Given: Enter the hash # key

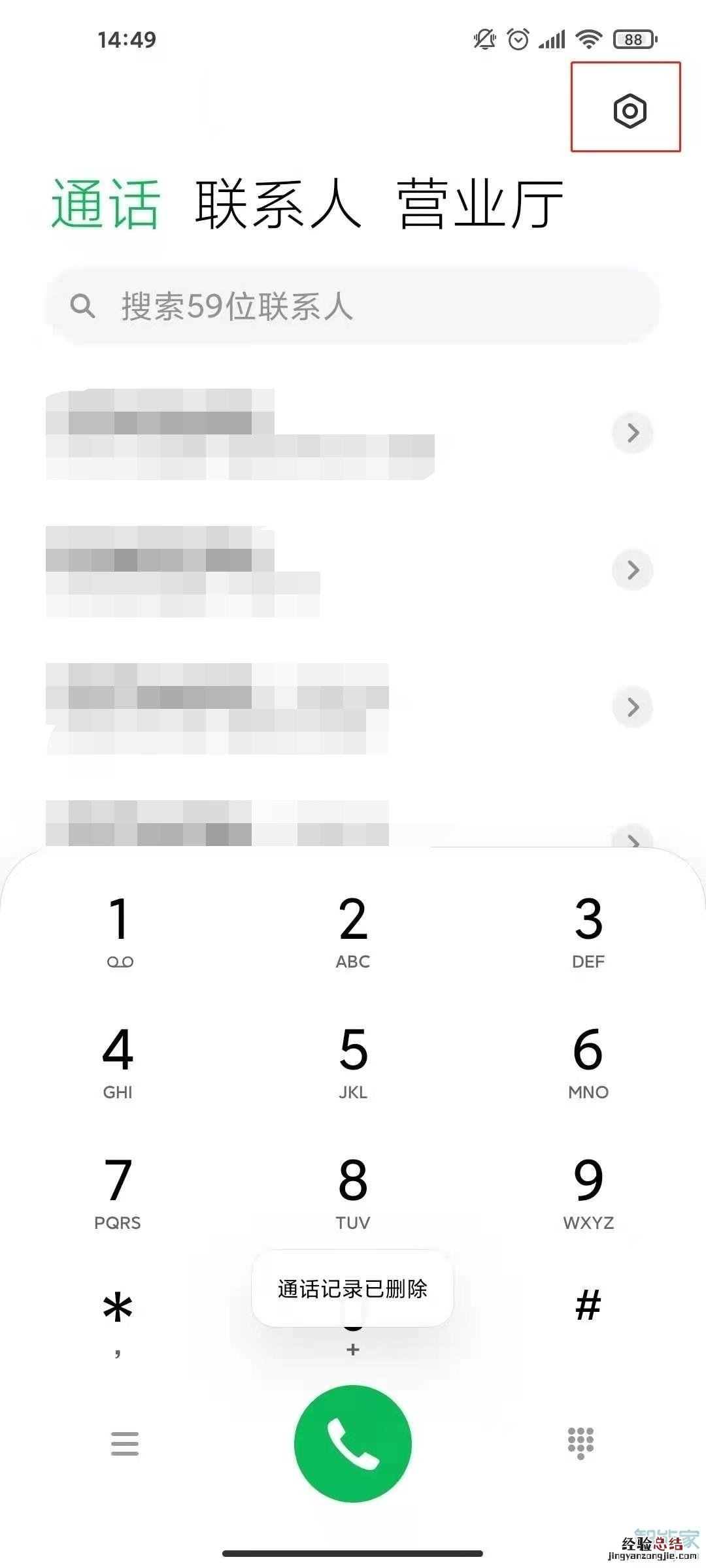Looking at the screenshot, I should coord(588,1307).
